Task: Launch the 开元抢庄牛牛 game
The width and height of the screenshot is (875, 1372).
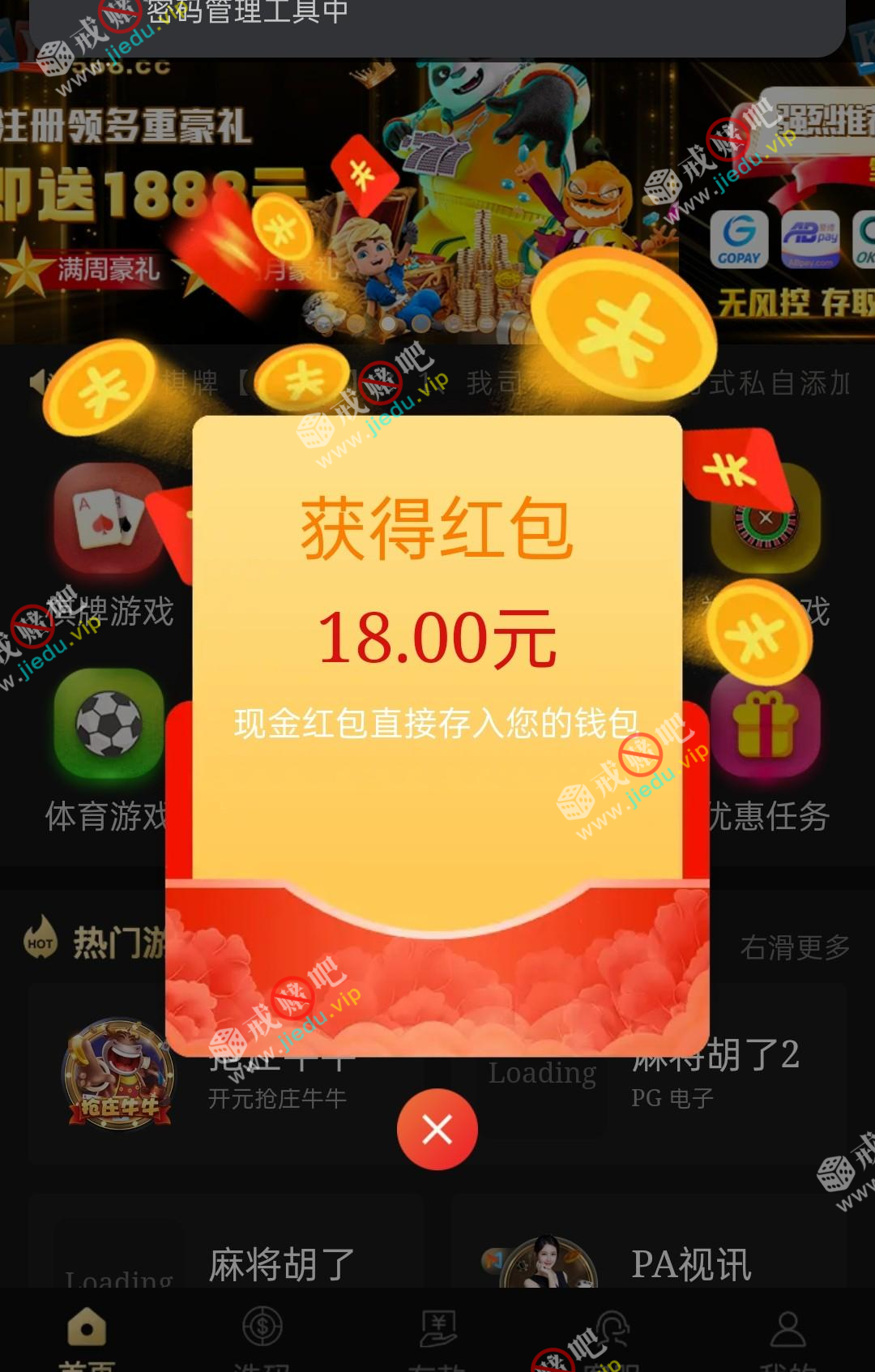Action: [x=120, y=1075]
